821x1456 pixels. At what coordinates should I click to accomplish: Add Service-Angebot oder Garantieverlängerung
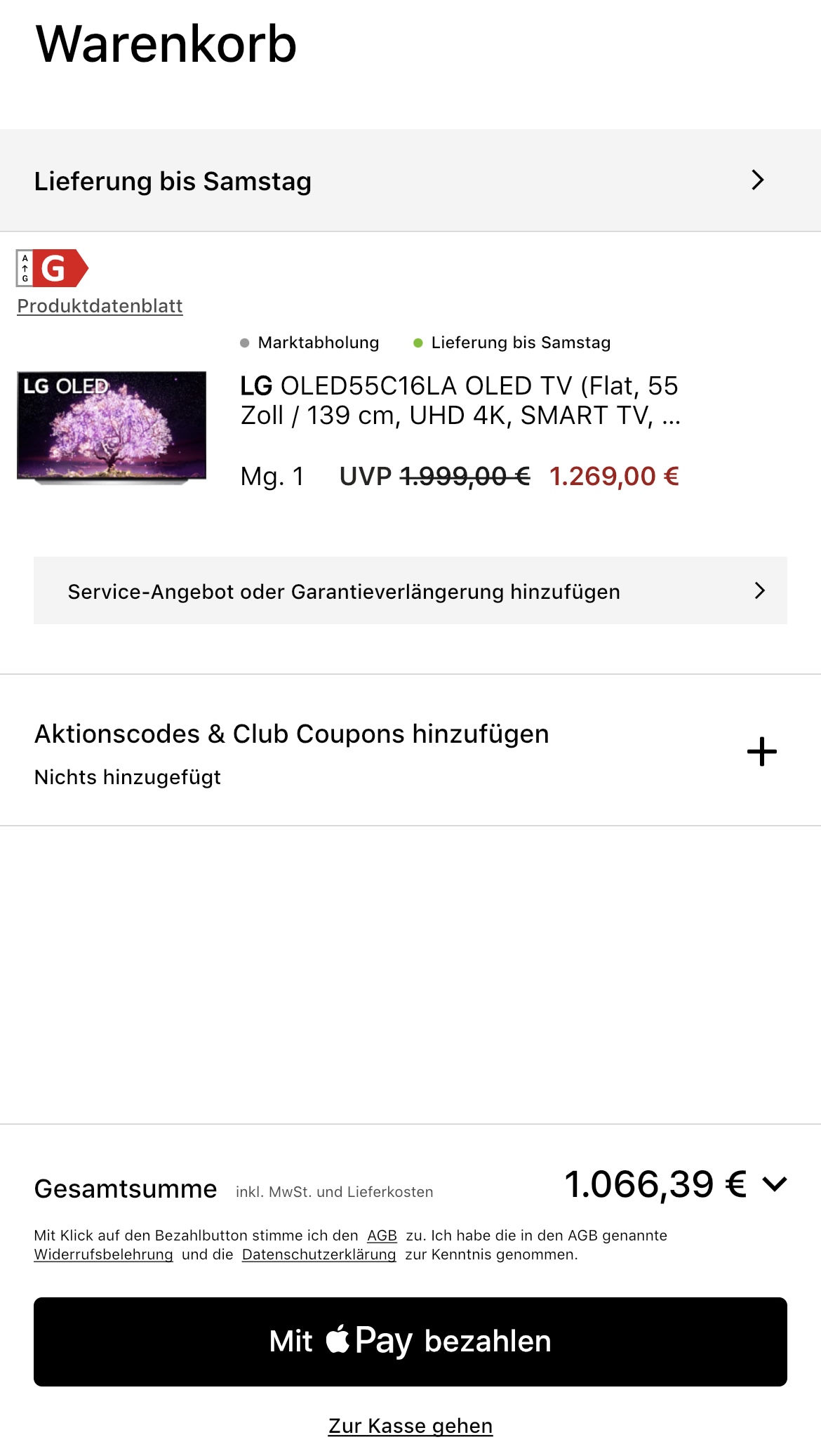point(410,591)
